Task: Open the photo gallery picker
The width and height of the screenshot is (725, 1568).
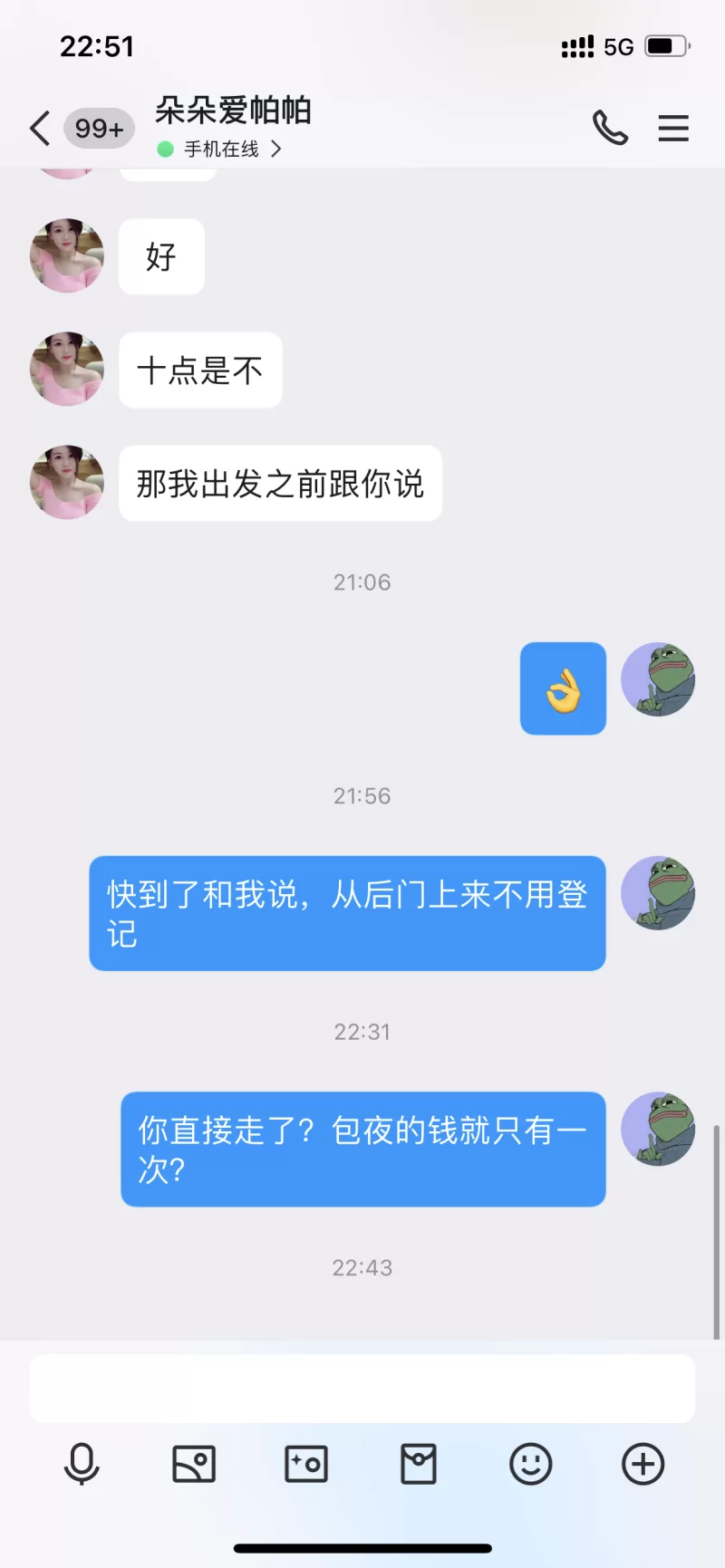Action: [x=194, y=1464]
